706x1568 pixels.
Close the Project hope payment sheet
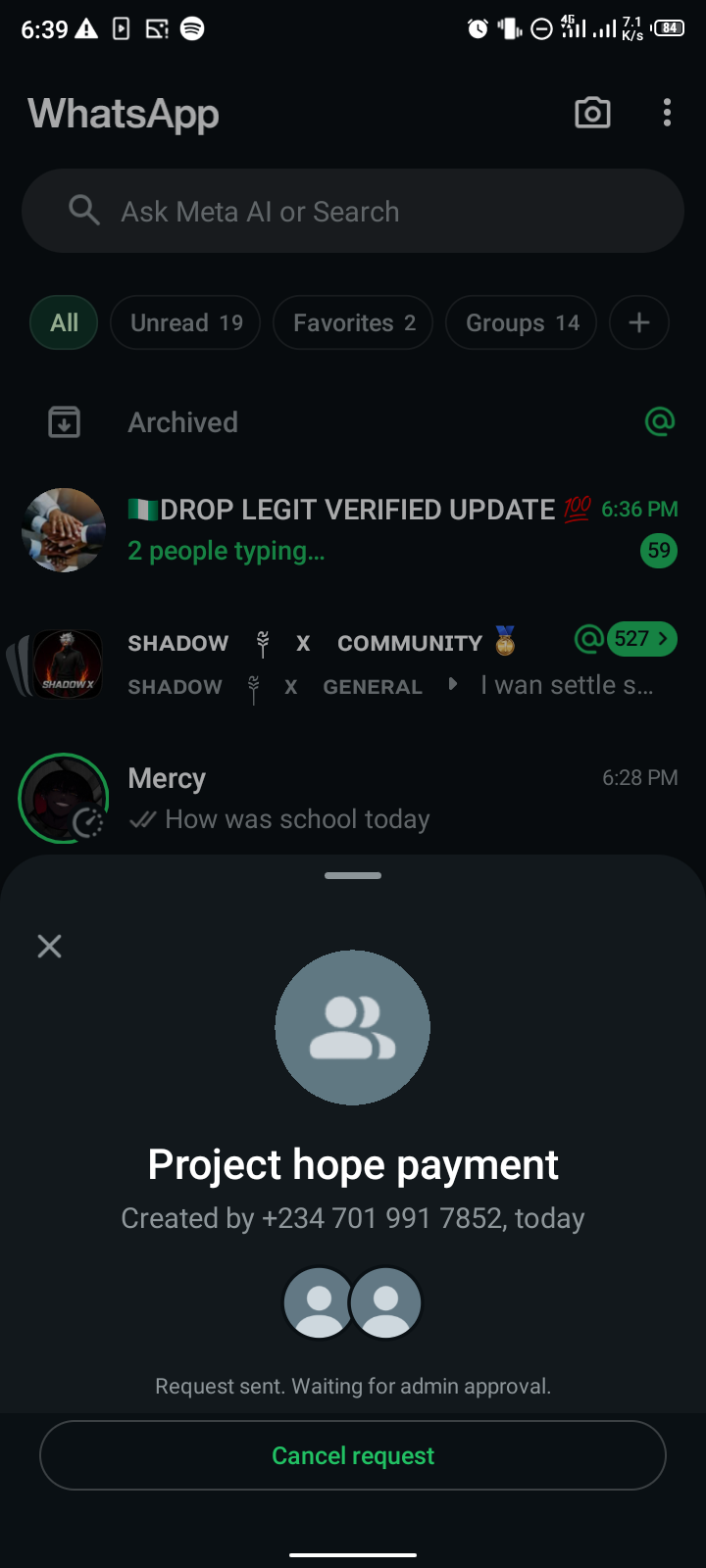[49, 946]
